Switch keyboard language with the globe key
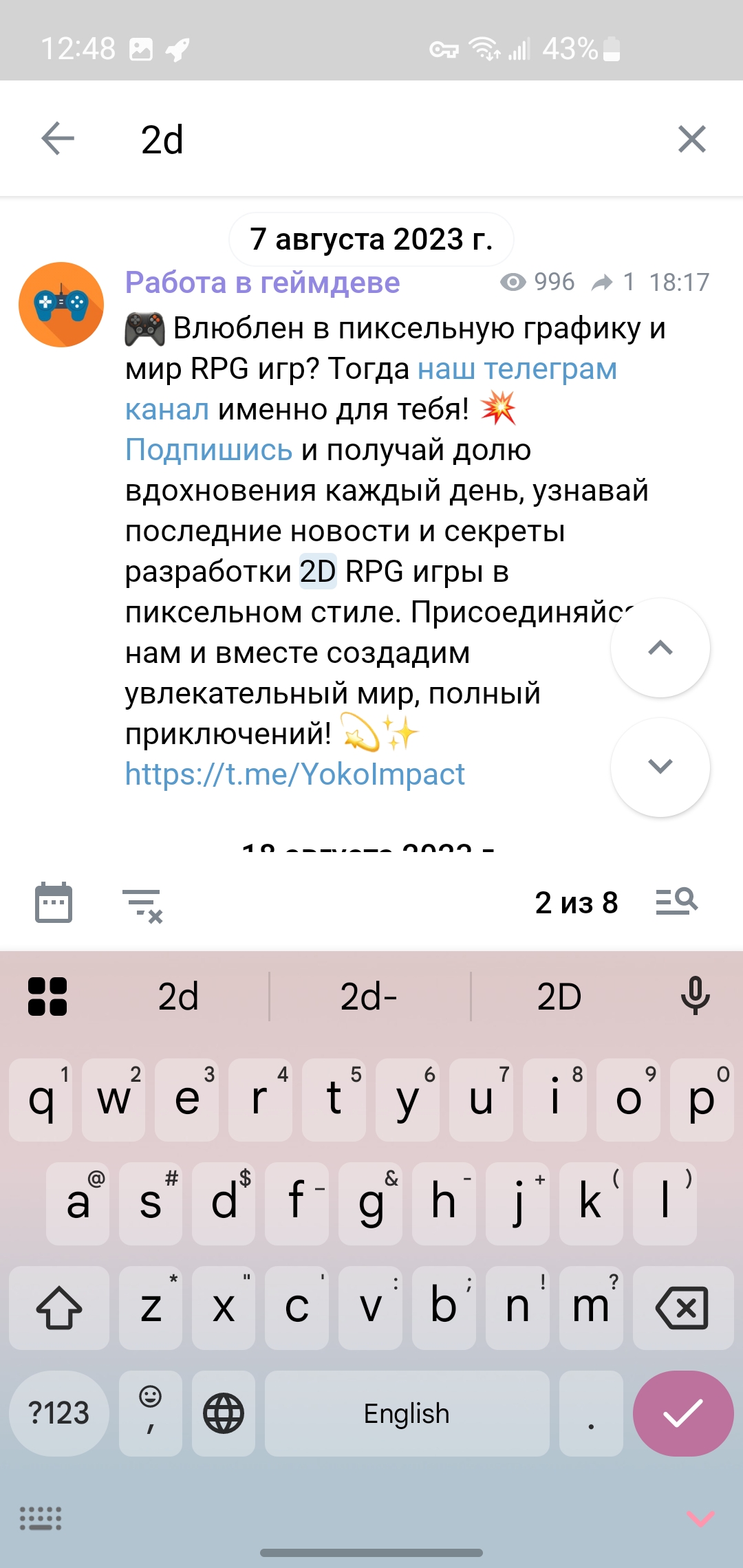 224,1414
